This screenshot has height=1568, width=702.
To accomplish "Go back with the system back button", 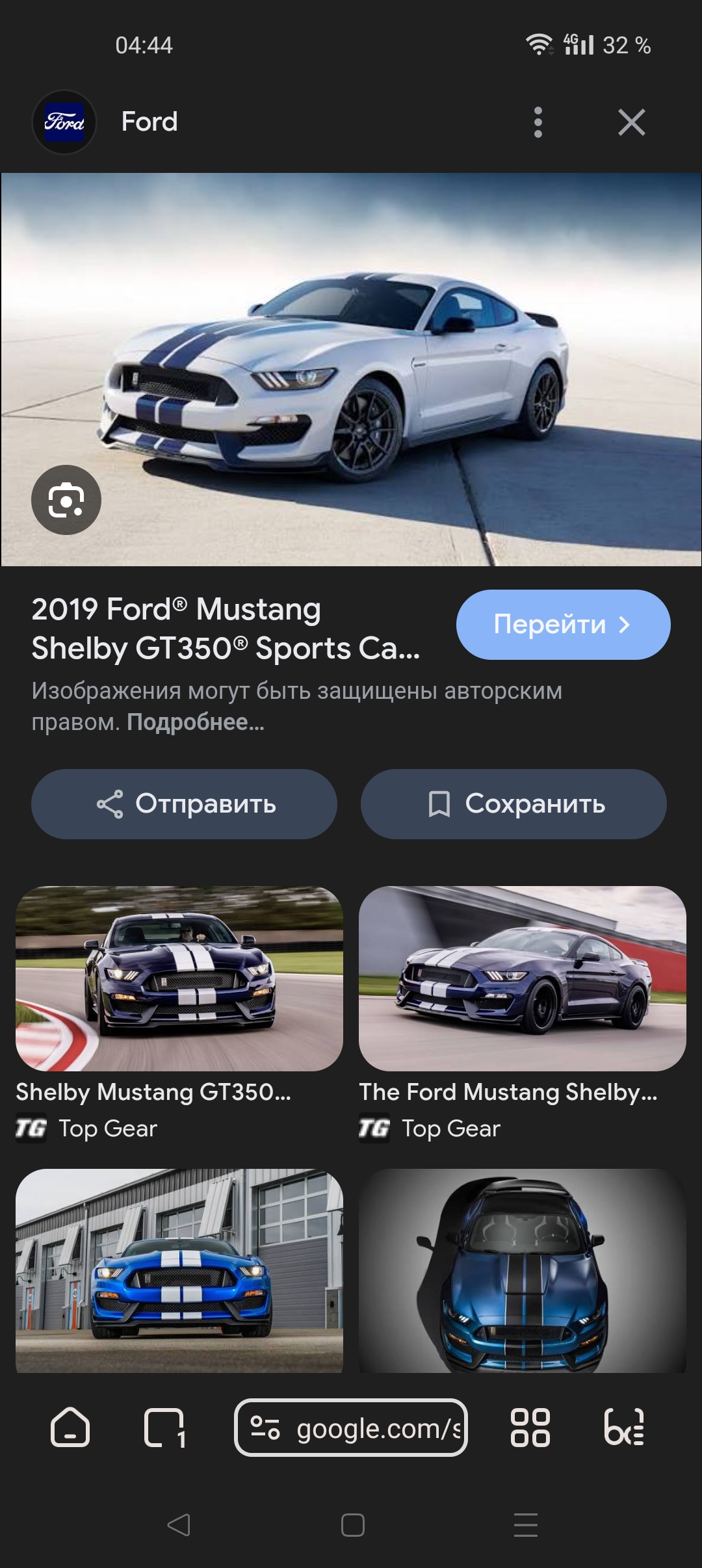I will coord(179,1524).
